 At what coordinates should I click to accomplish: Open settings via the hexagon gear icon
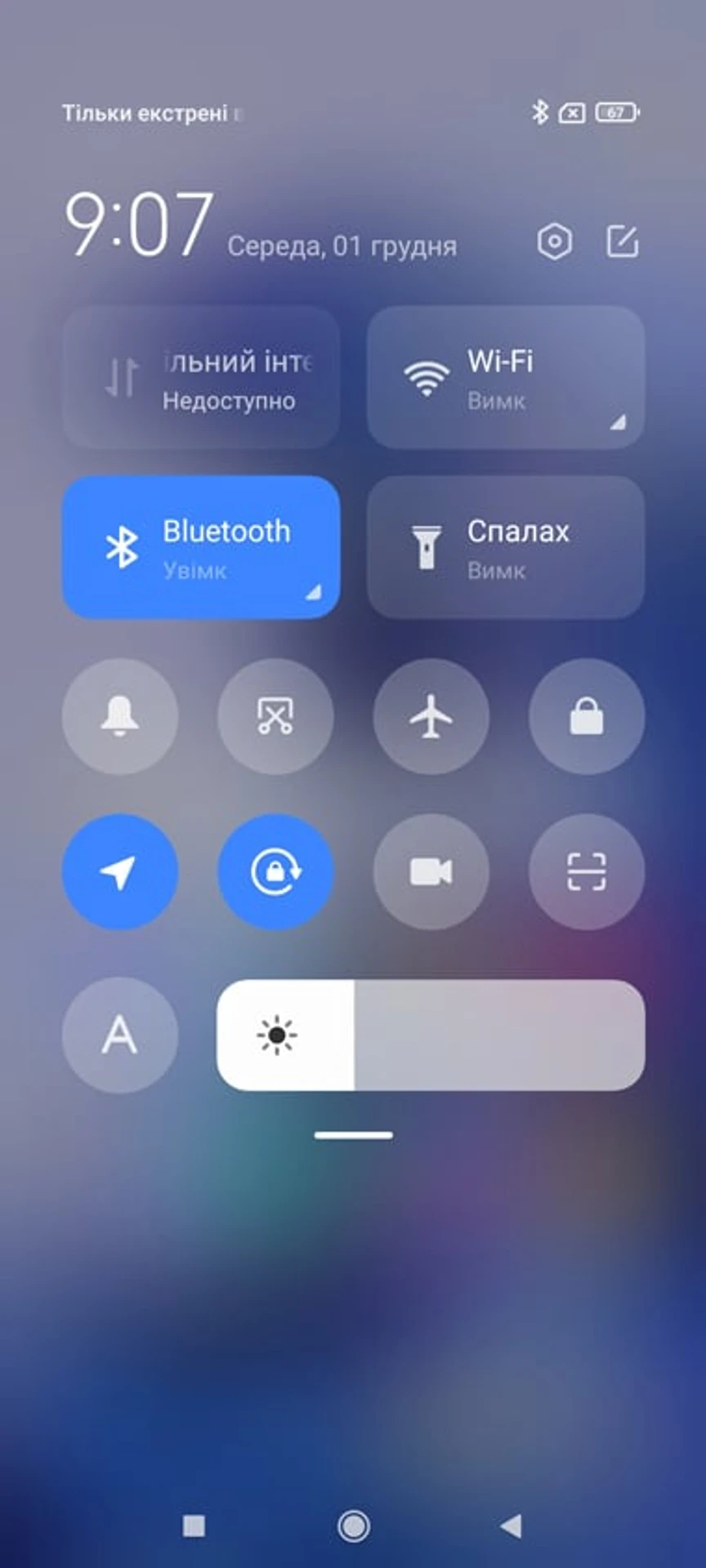(x=554, y=243)
